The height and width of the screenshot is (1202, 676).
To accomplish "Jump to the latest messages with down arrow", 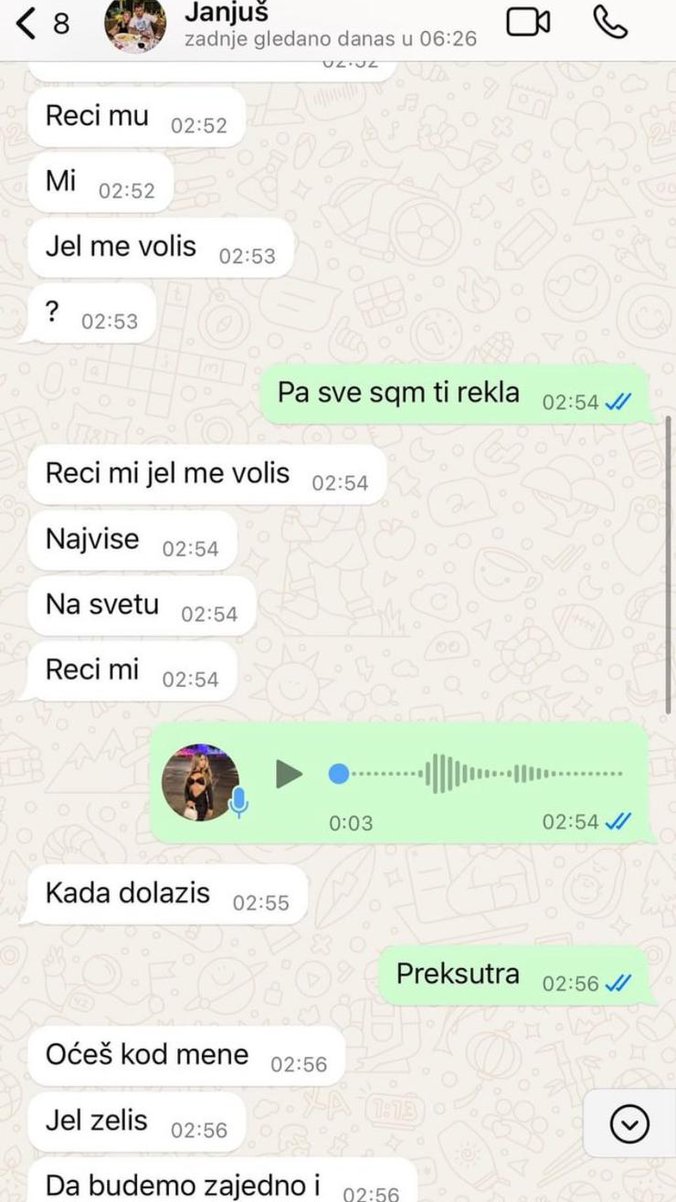I will [x=629, y=1125].
